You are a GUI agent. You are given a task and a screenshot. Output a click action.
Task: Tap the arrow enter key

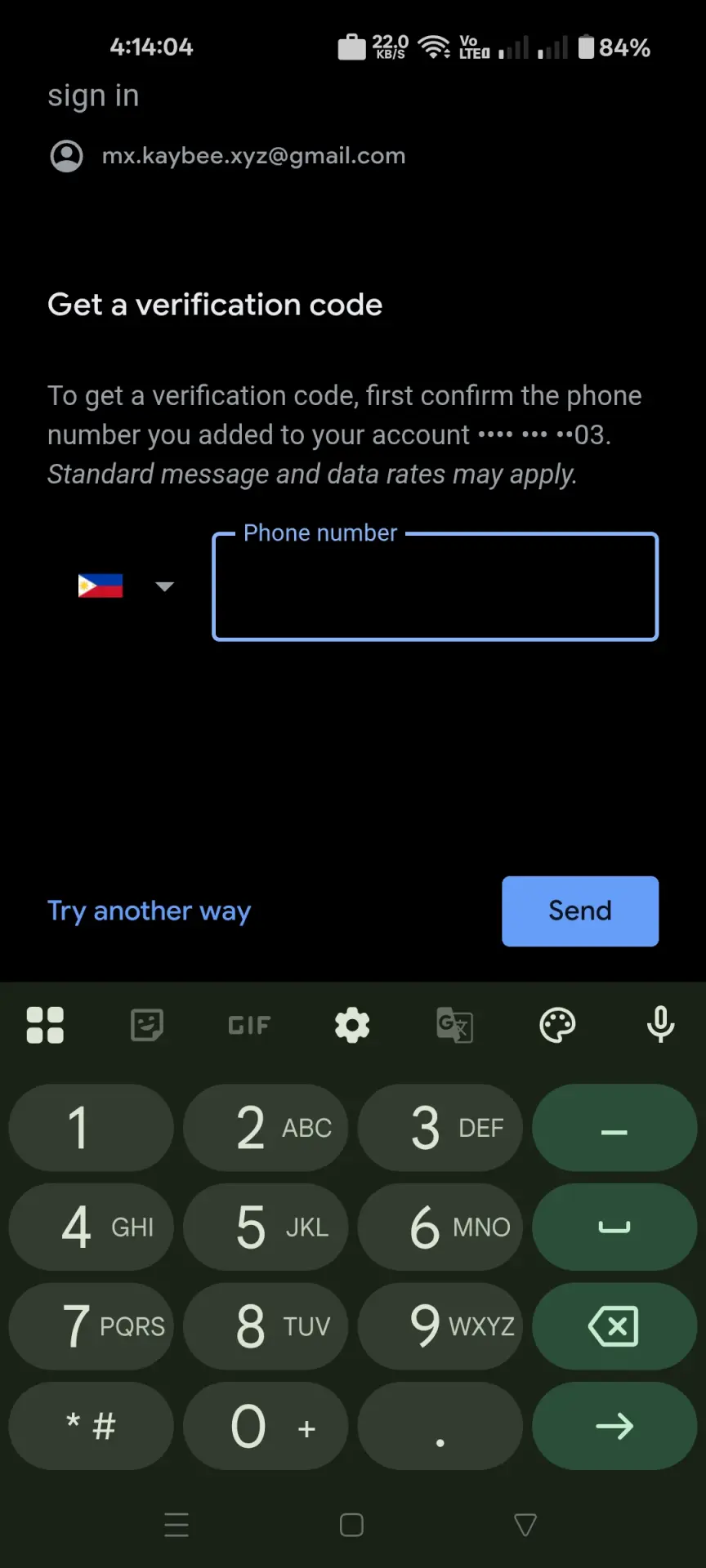pyautogui.click(x=614, y=1426)
